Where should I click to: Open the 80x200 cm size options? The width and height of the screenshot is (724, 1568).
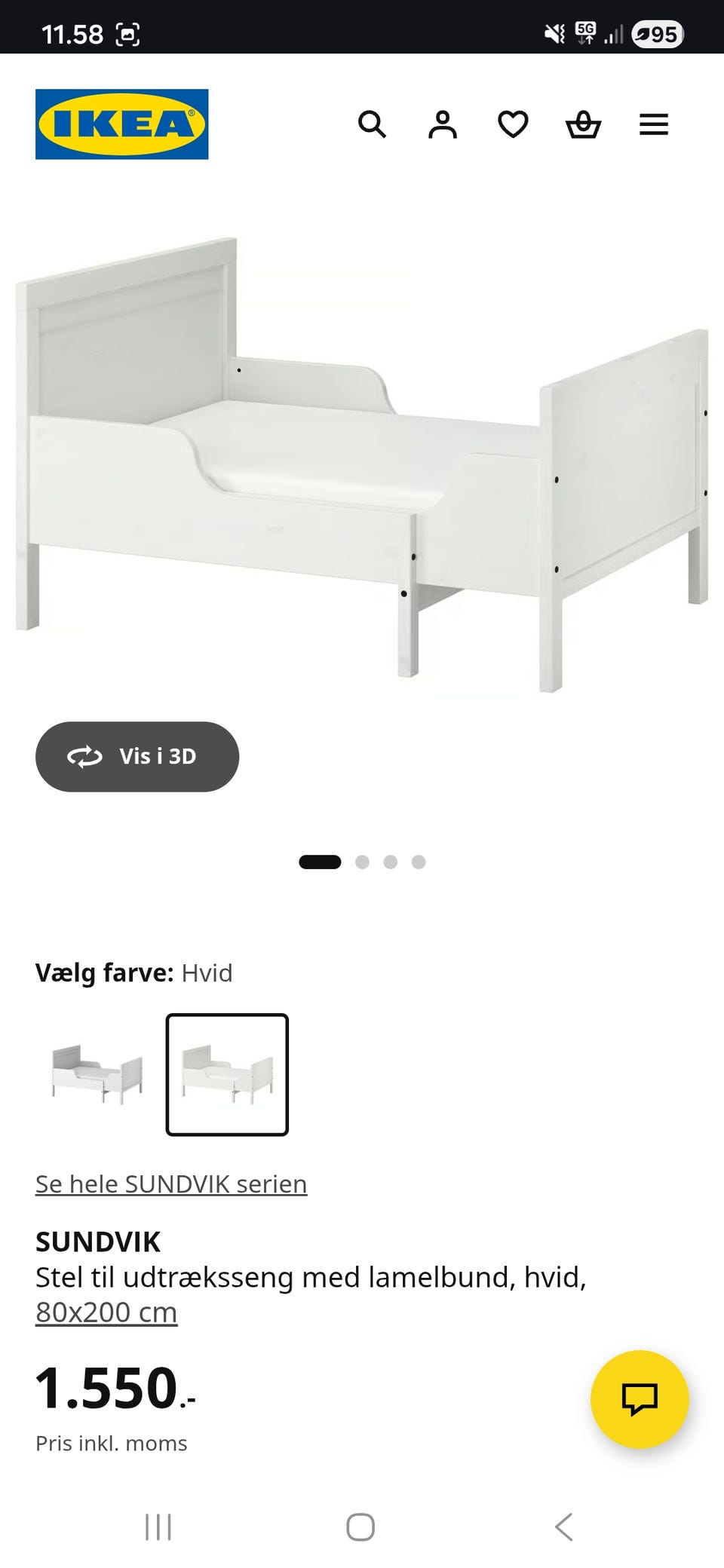coord(106,1312)
